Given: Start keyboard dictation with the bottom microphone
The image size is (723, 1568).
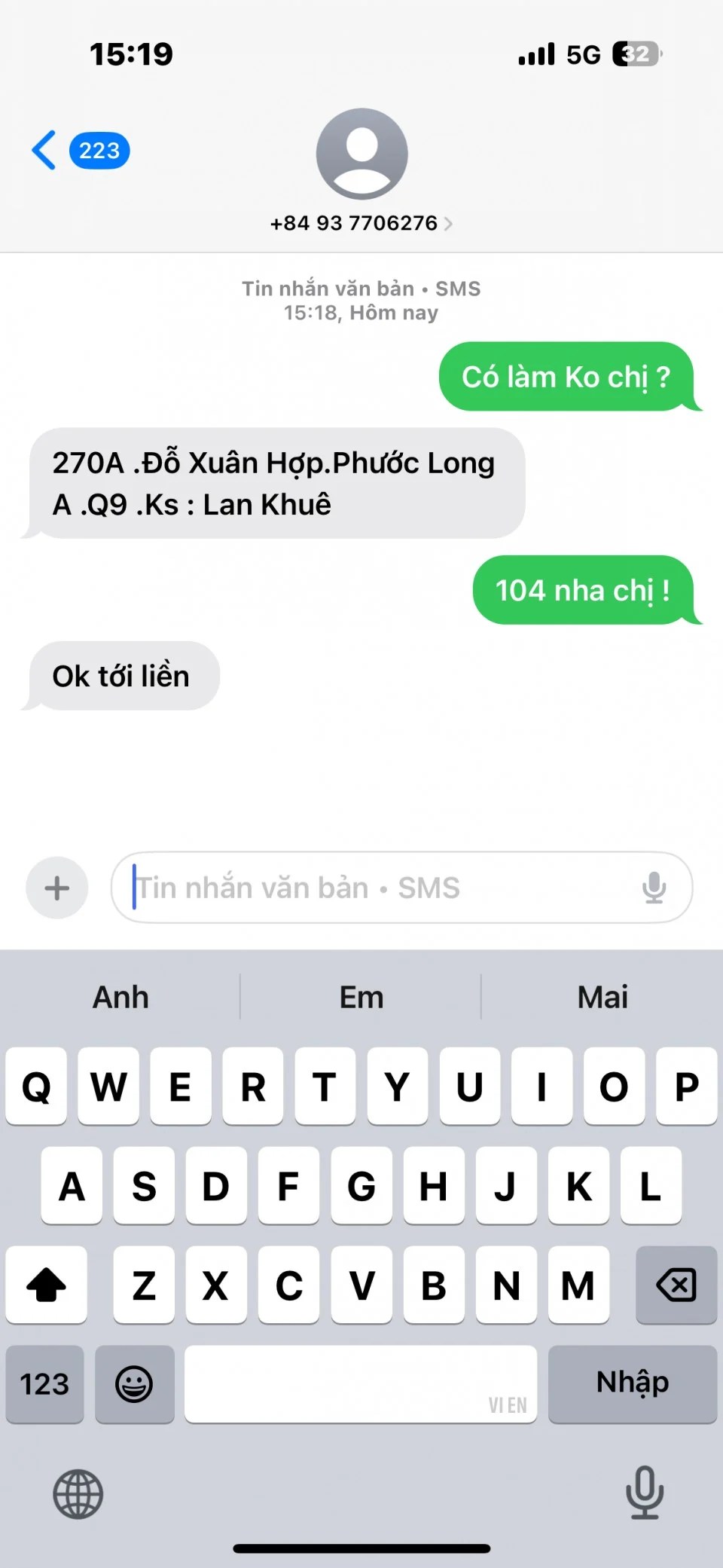Looking at the screenshot, I should [645, 1492].
